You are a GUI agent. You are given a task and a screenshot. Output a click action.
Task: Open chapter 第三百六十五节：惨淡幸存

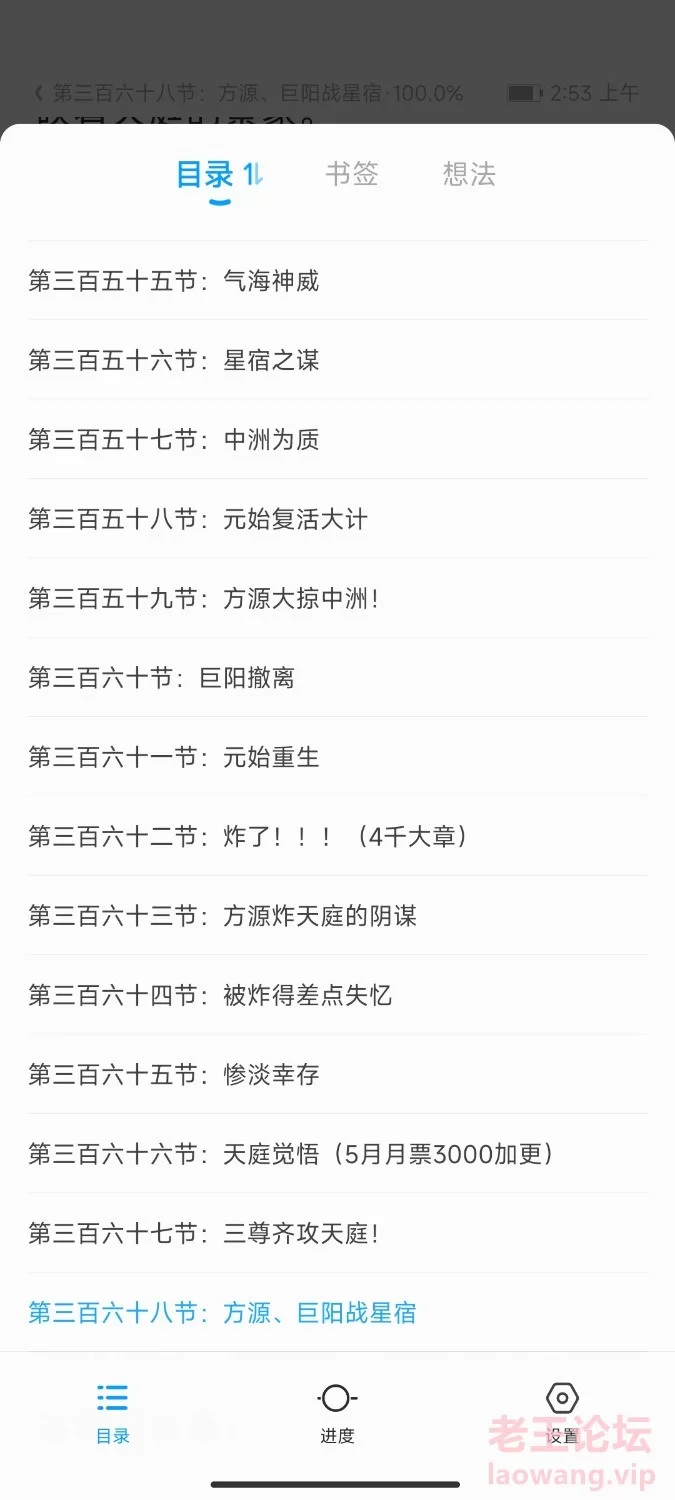coord(338,1075)
